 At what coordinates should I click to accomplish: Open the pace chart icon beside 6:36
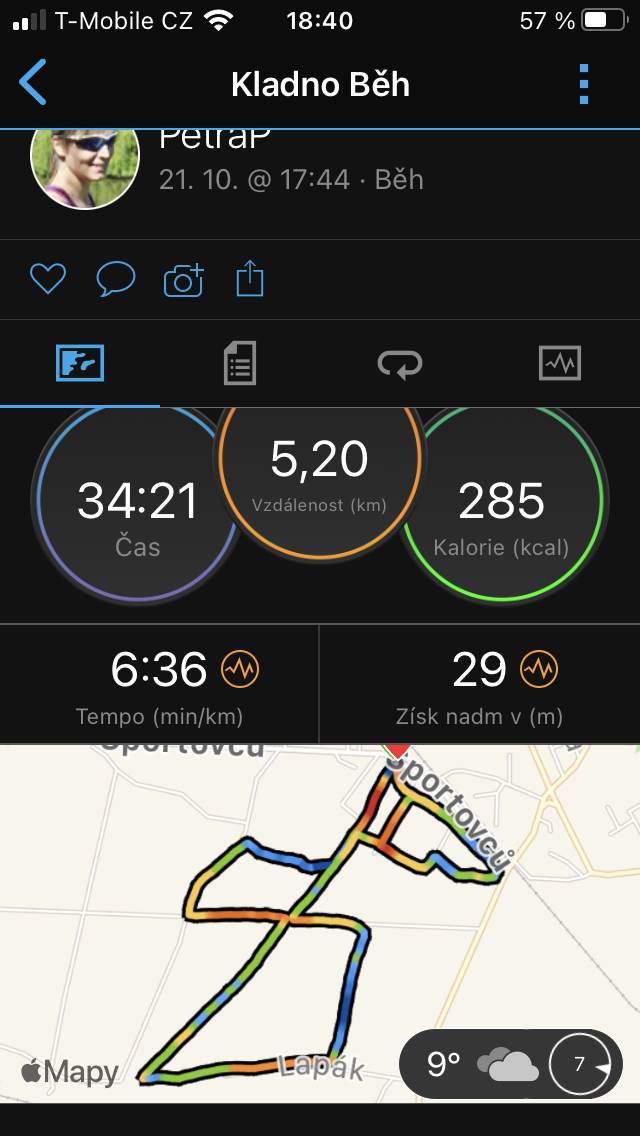click(x=240, y=669)
